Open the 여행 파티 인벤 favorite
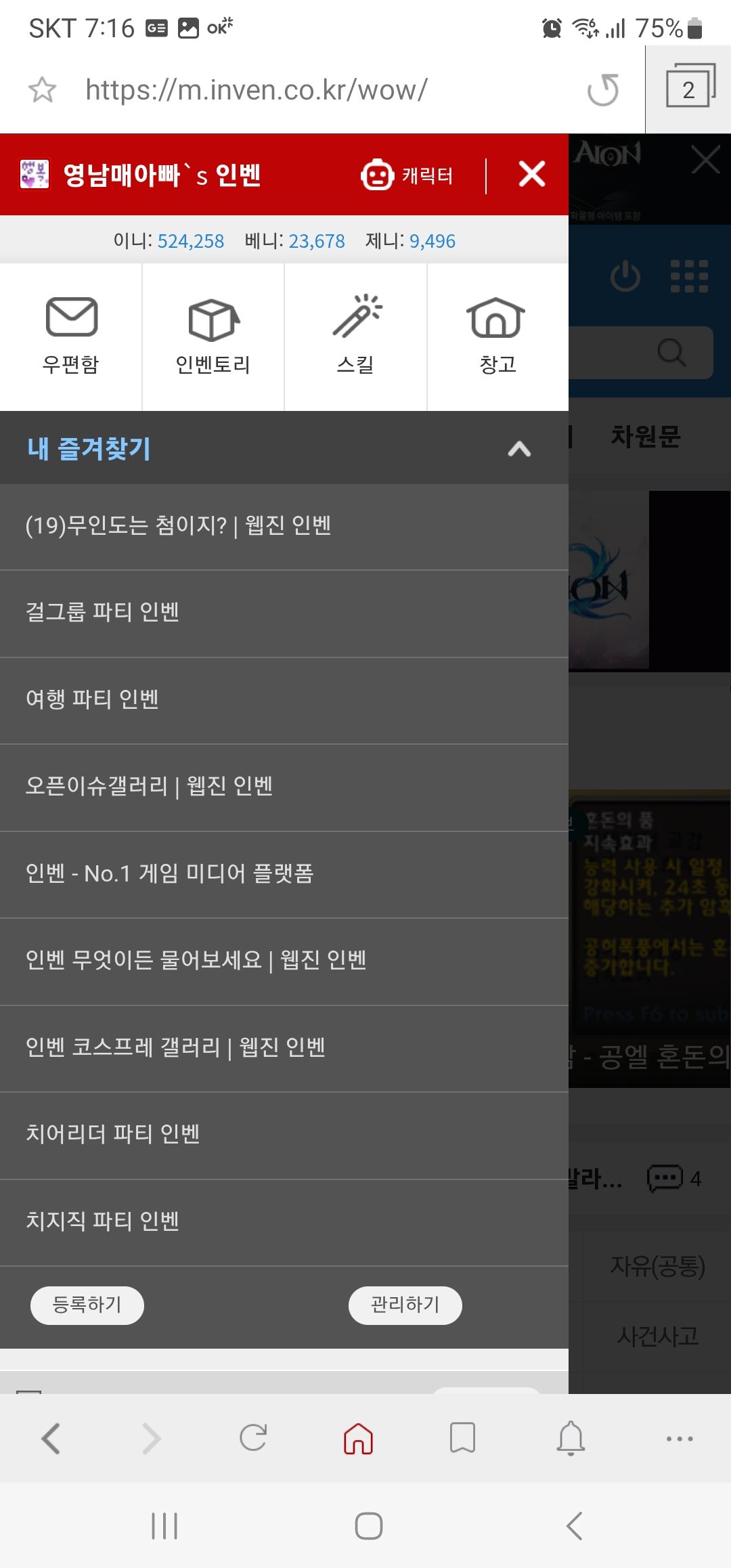Screen dimensions: 731x1568 point(92,699)
